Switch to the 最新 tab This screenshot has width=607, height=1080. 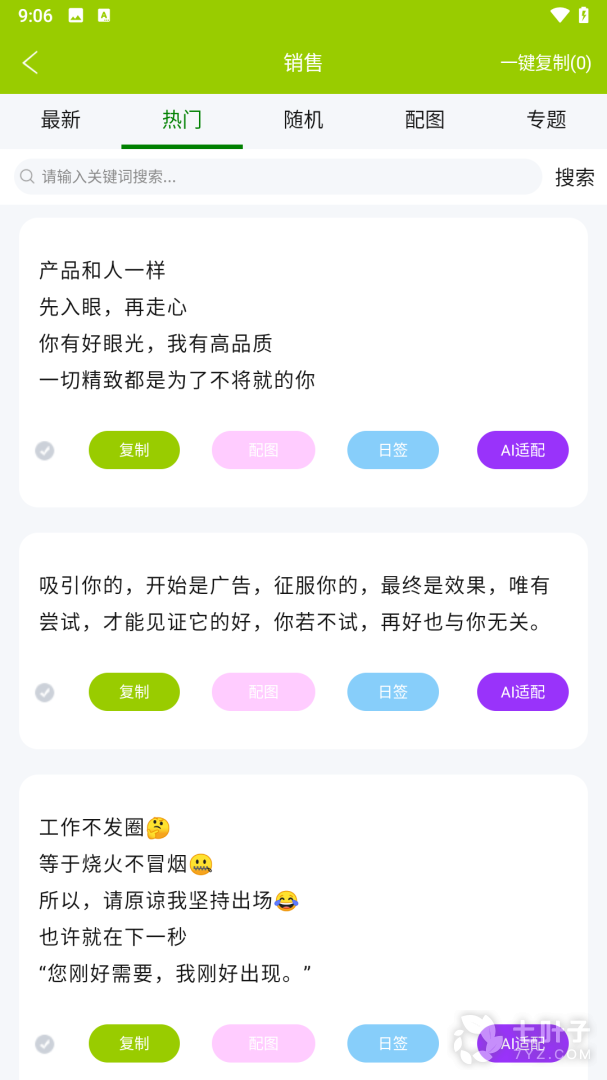pos(60,120)
